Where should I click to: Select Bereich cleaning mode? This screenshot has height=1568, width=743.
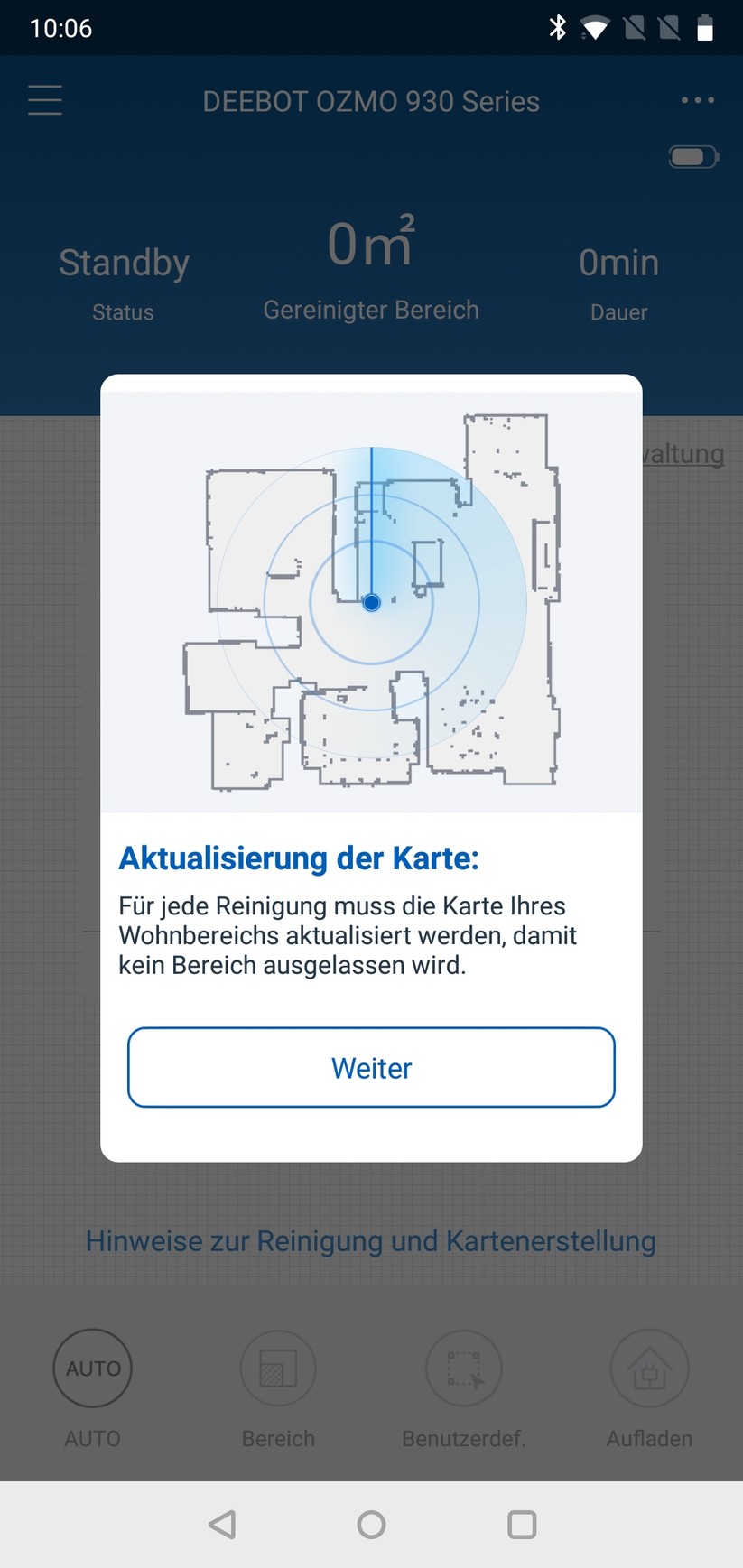tap(278, 1369)
